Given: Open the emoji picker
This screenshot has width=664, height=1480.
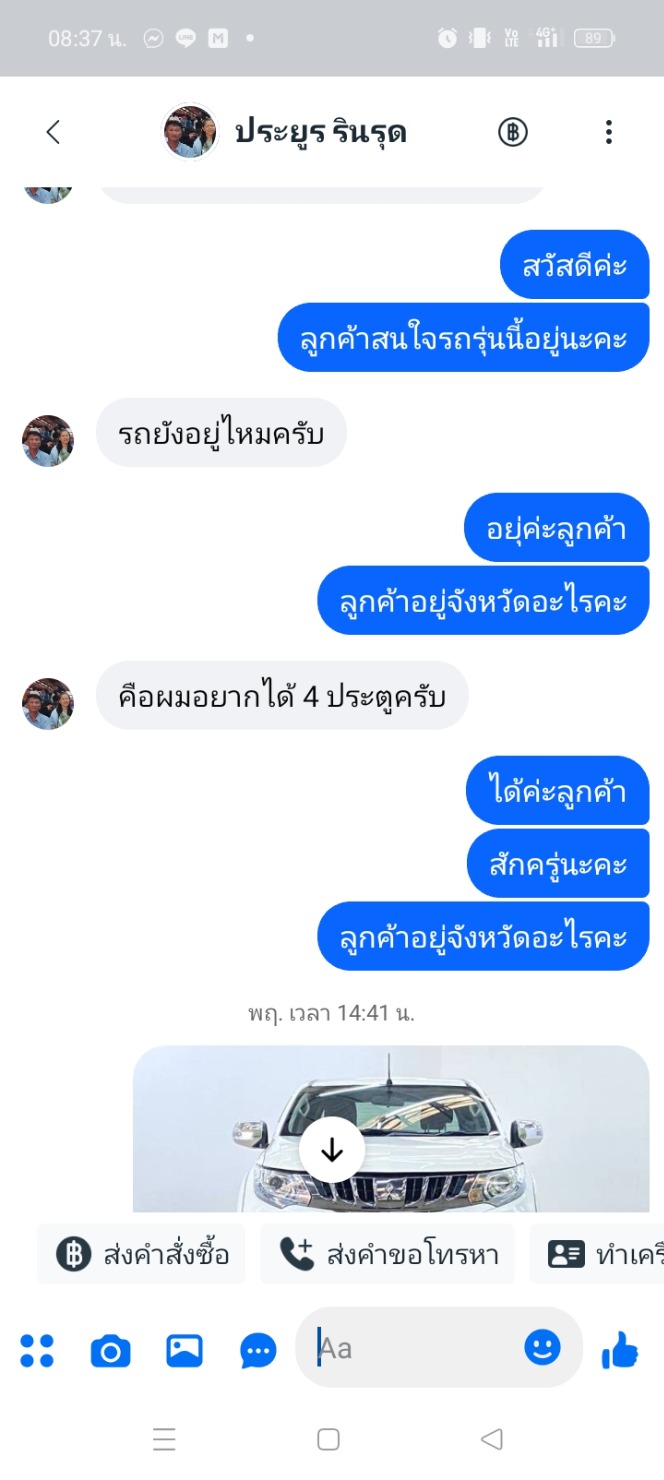Looking at the screenshot, I should 542,1348.
